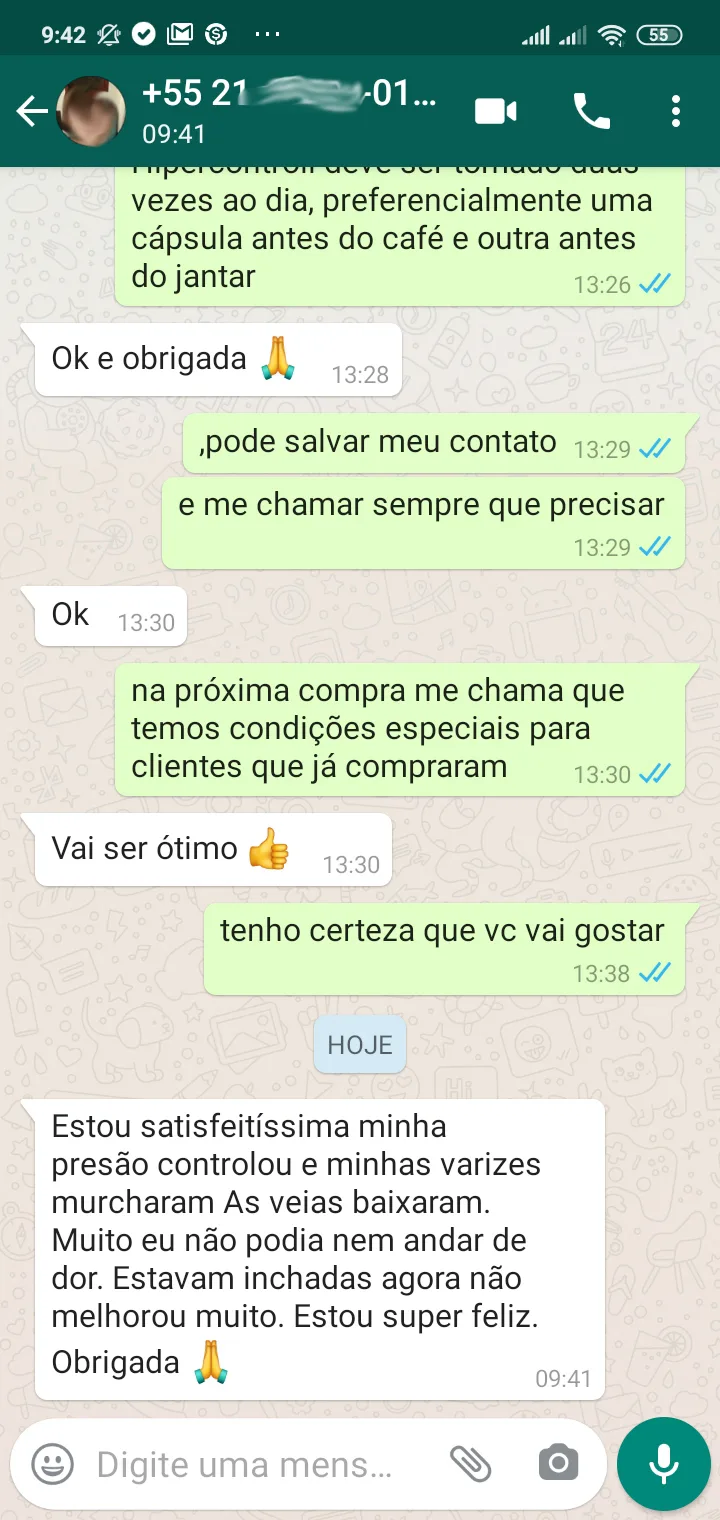Viewport: 720px width, 1520px height.
Task: Start a voice call with the contact
Action: click(590, 111)
